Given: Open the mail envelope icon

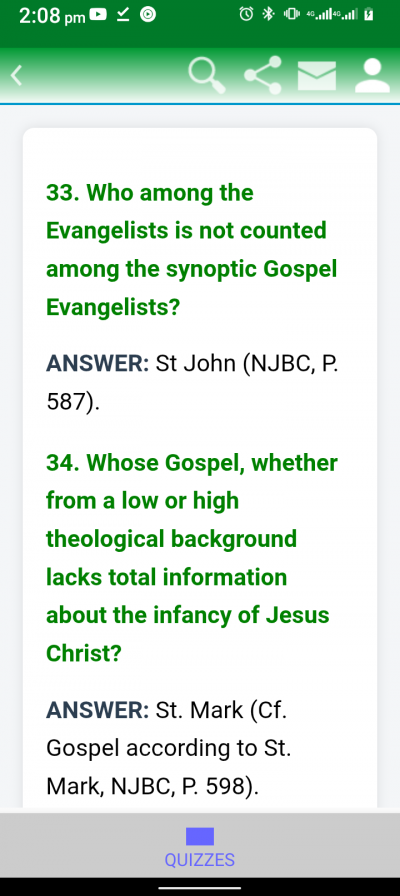Looking at the screenshot, I should point(317,75).
